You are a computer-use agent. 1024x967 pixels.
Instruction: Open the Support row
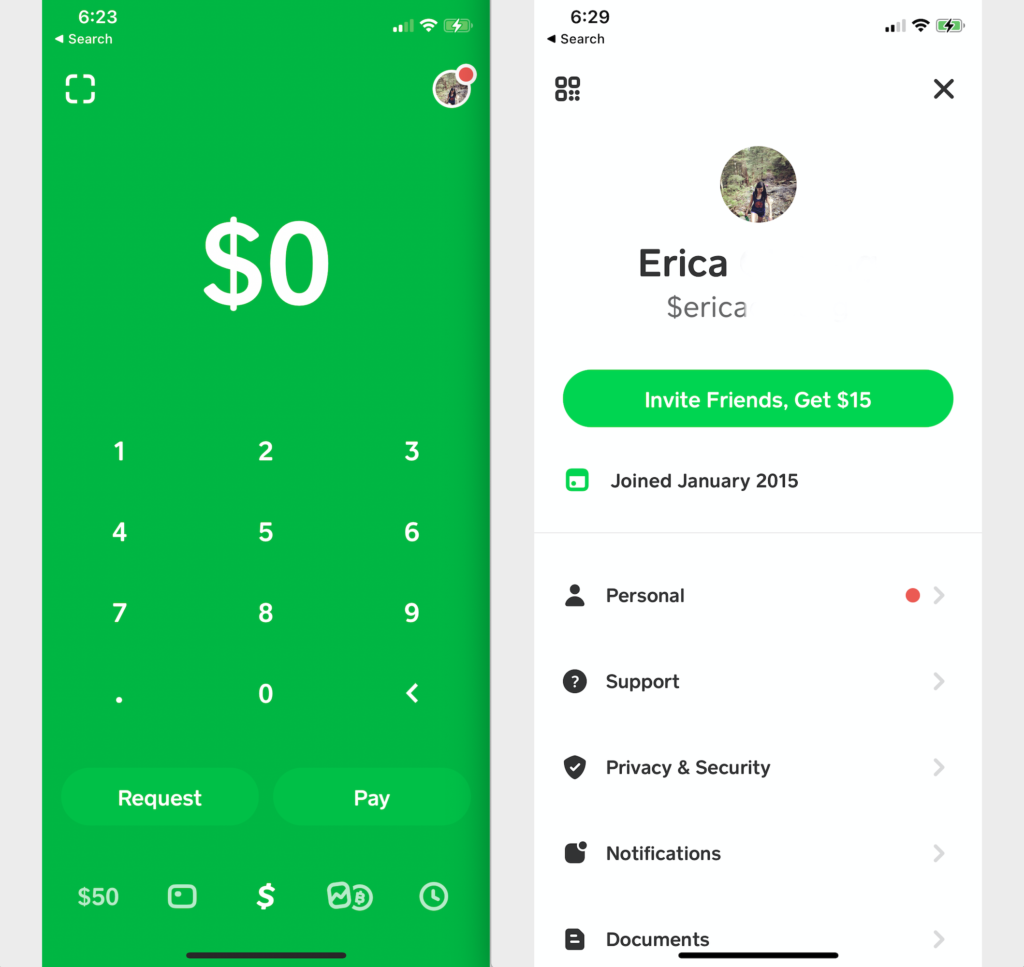(757, 682)
